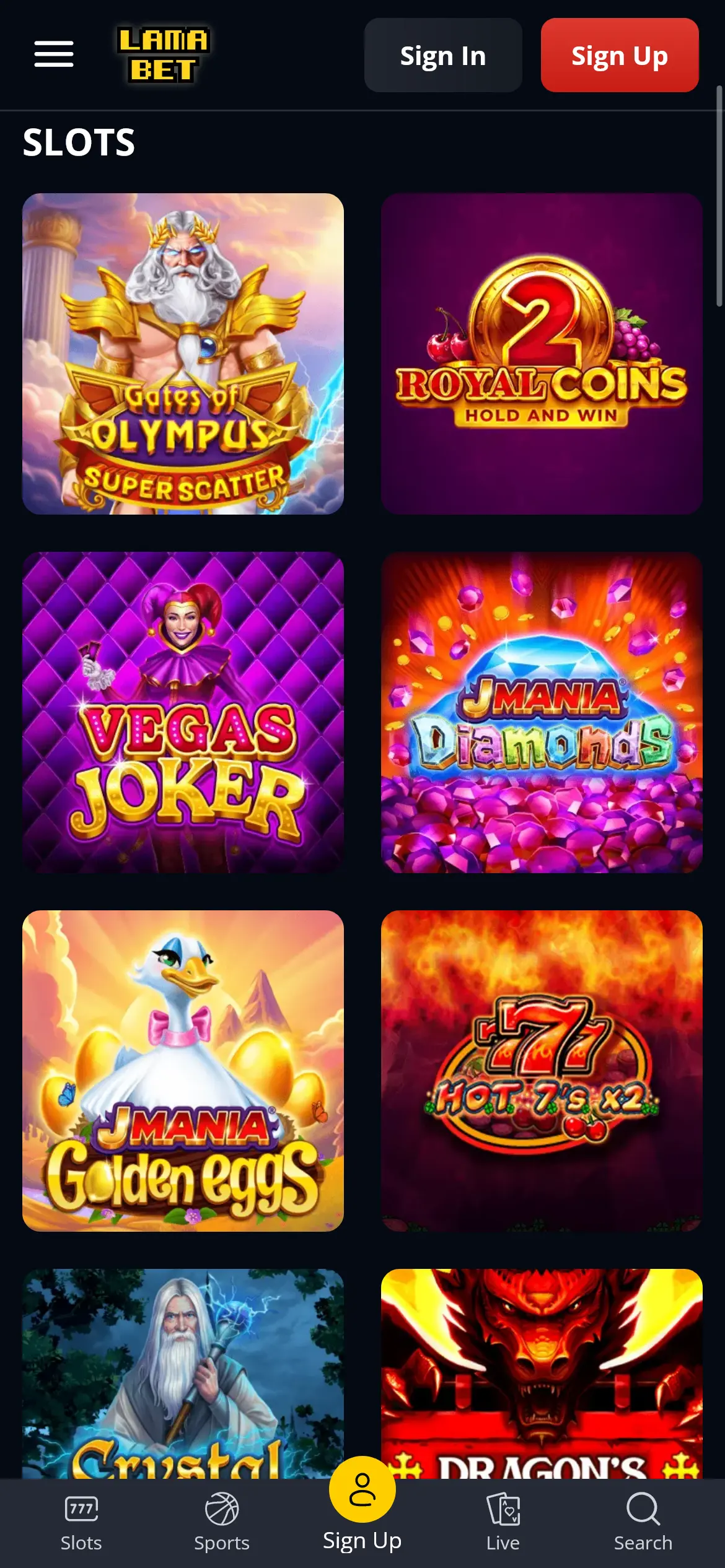Click the SLOTS page heading
This screenshot has width=725, height=1568.
(x=79, y=142)
